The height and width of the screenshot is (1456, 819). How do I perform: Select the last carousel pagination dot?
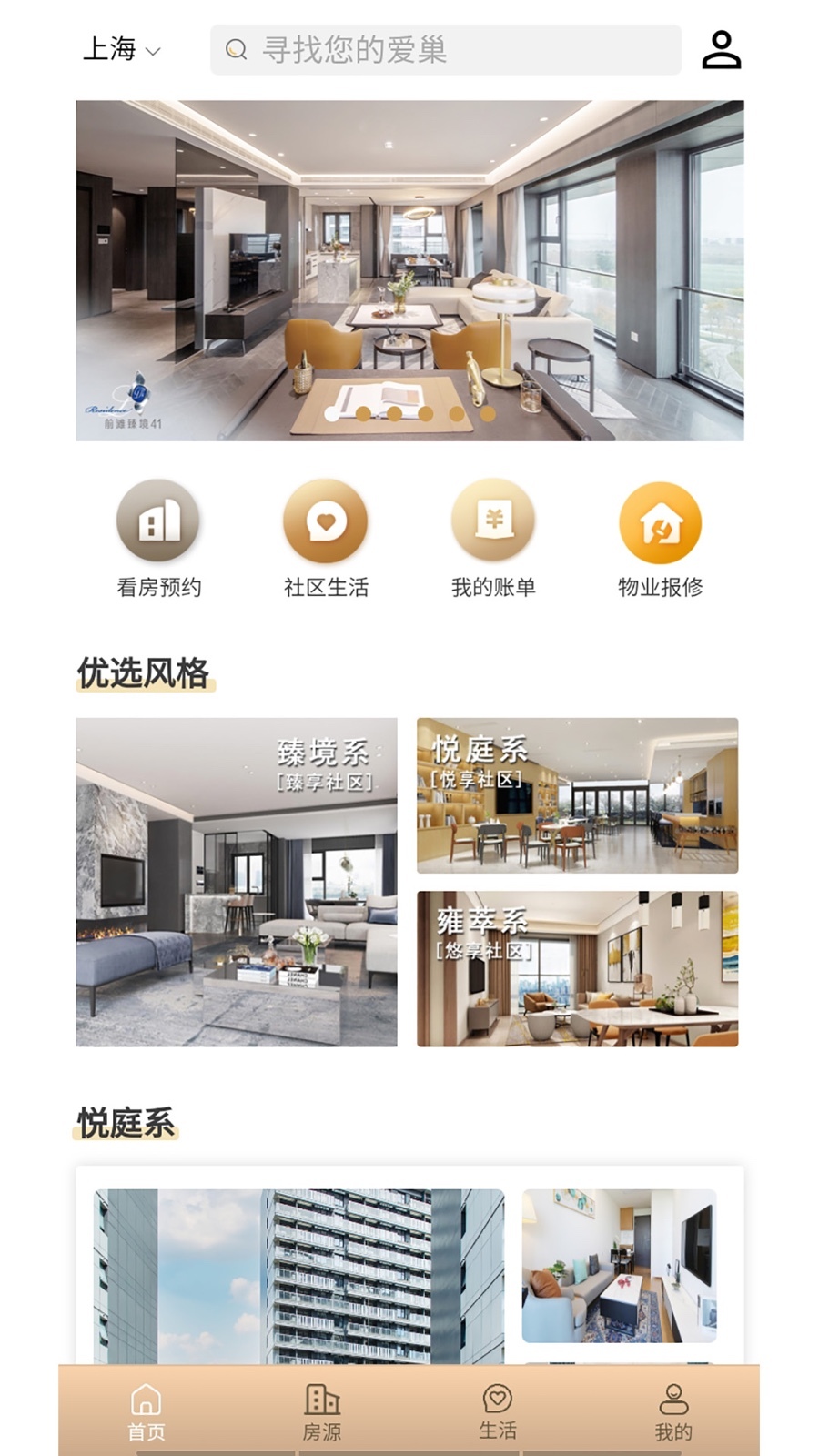[489, 414]
